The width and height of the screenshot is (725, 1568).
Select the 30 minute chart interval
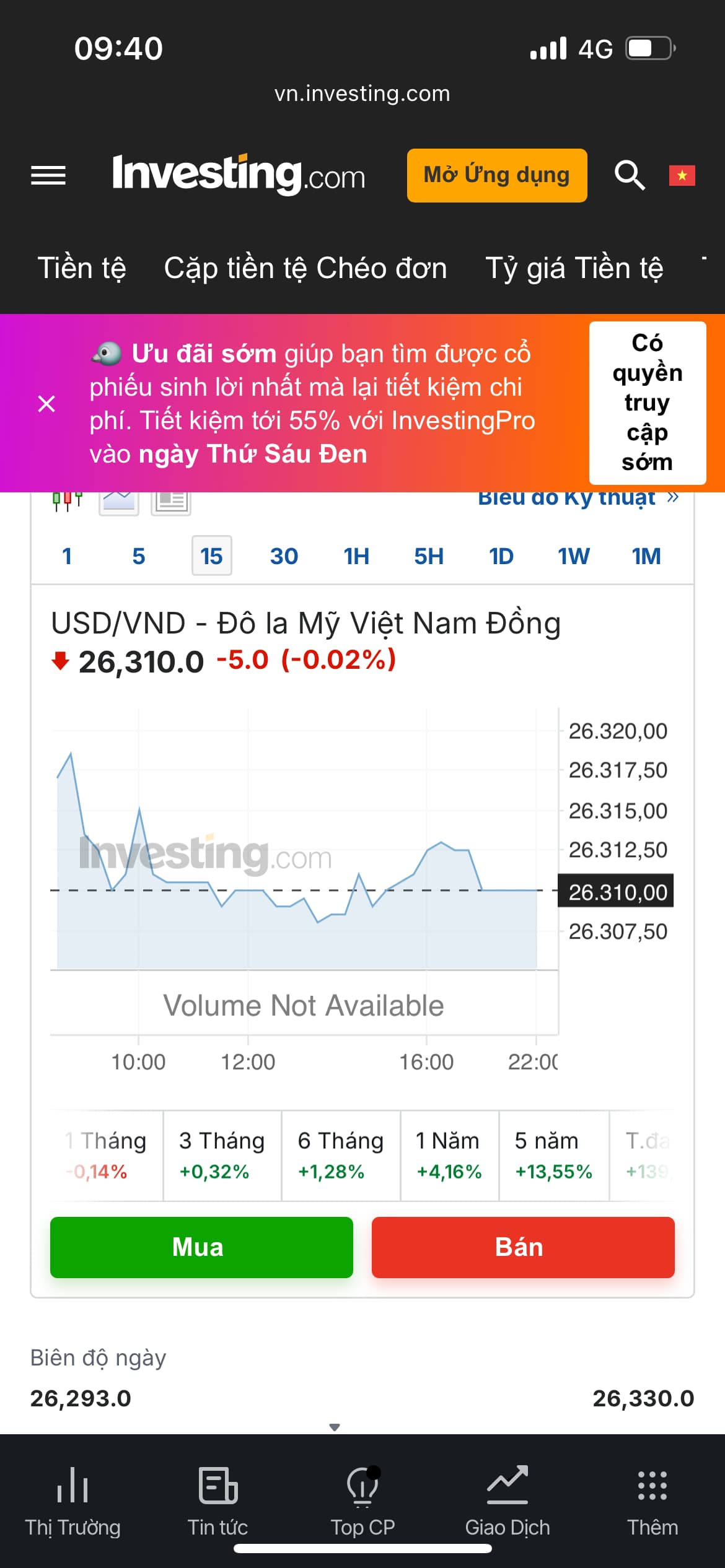[284, 556]
